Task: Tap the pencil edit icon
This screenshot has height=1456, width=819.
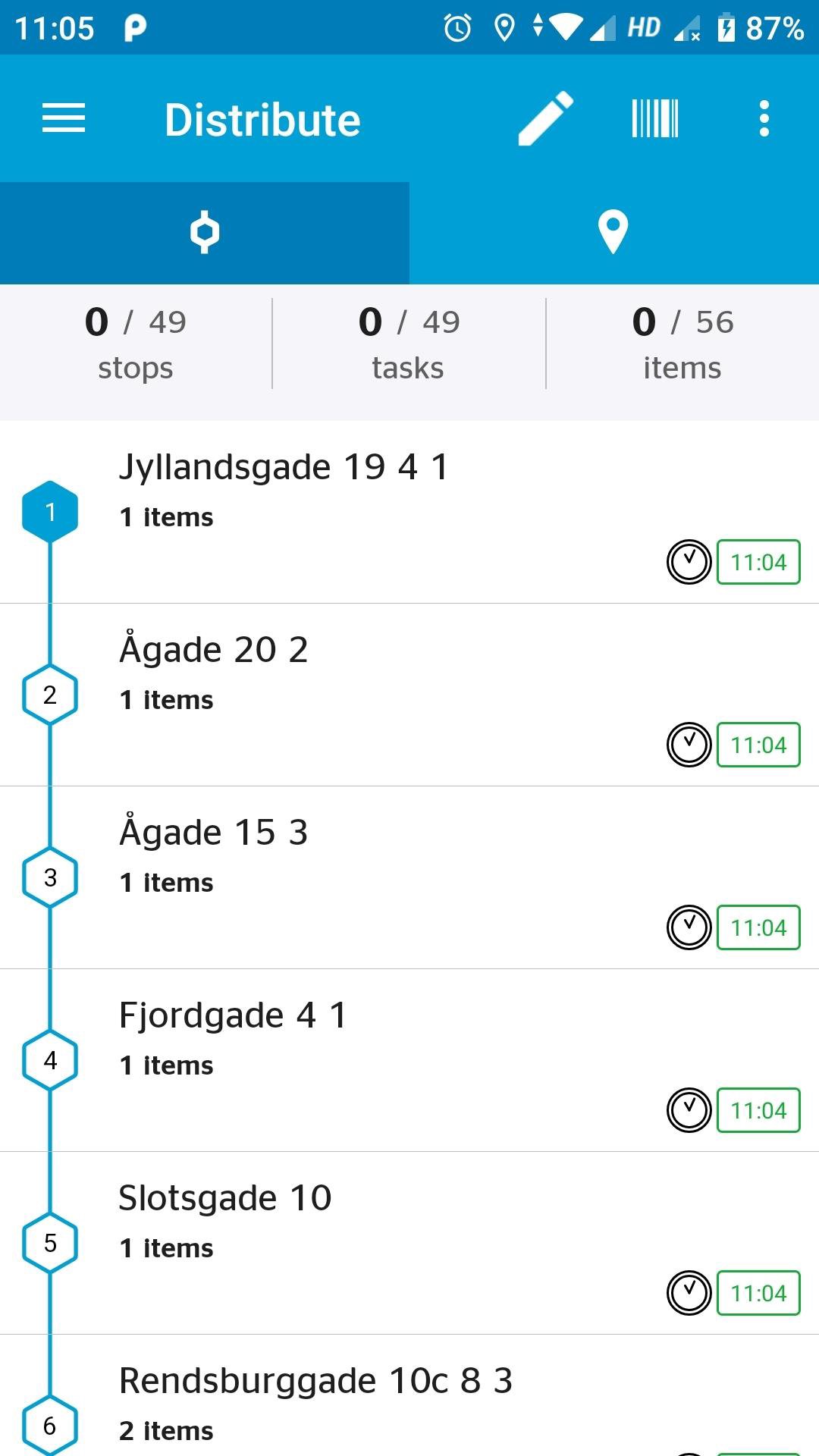Action: (x=545, y=119)
